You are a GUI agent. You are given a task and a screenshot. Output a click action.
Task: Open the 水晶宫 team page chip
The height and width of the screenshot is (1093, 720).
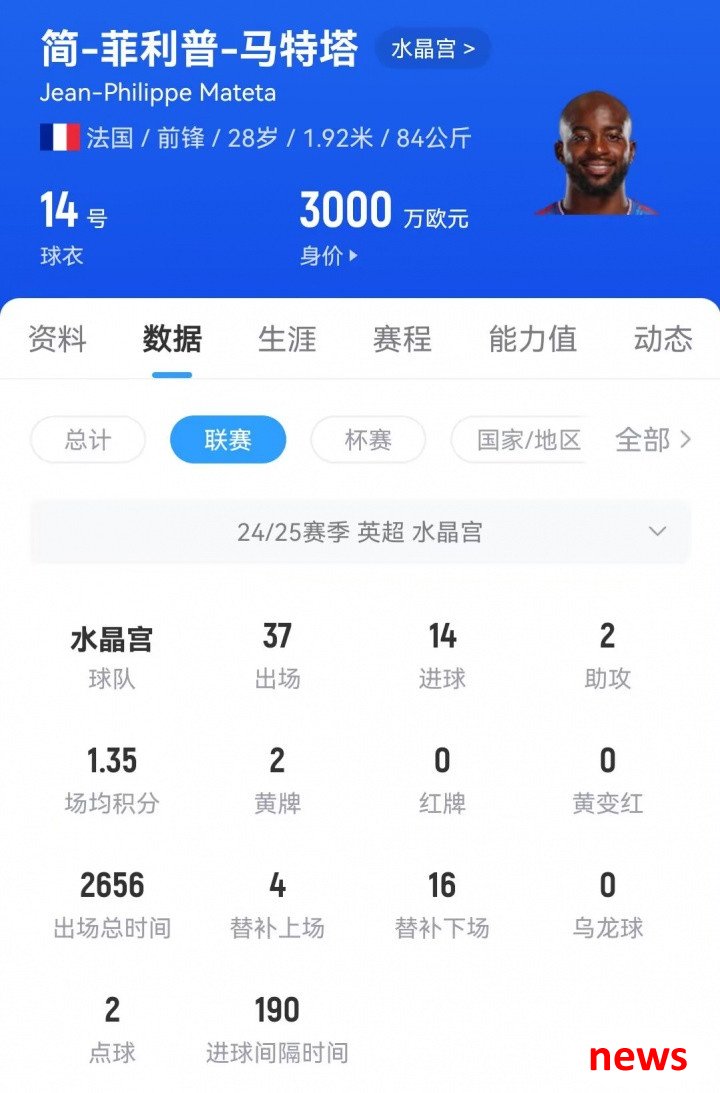pyautogui.click(x=433, y=48)
